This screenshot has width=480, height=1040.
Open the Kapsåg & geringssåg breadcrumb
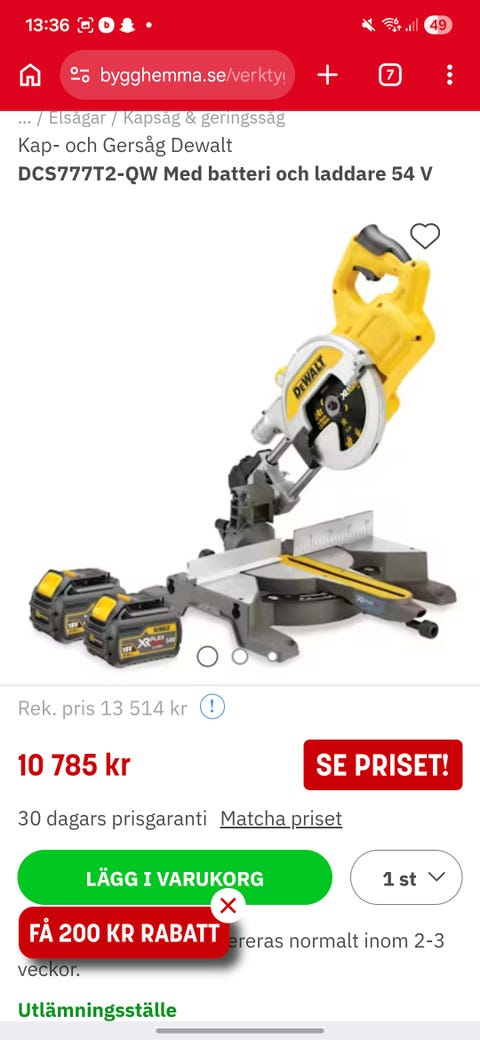point(204,119)
